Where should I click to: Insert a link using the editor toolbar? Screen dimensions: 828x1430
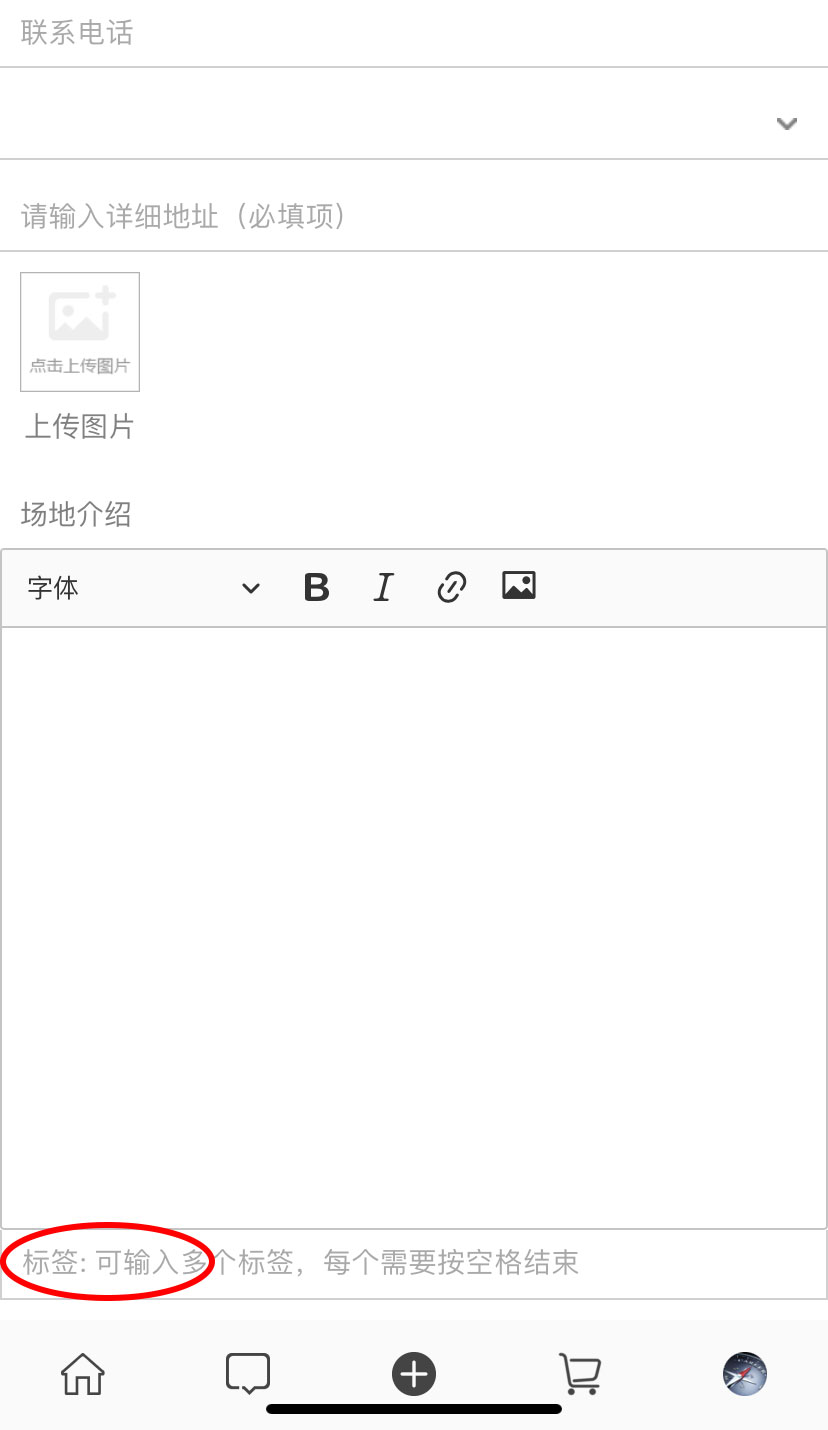[452, 588]
